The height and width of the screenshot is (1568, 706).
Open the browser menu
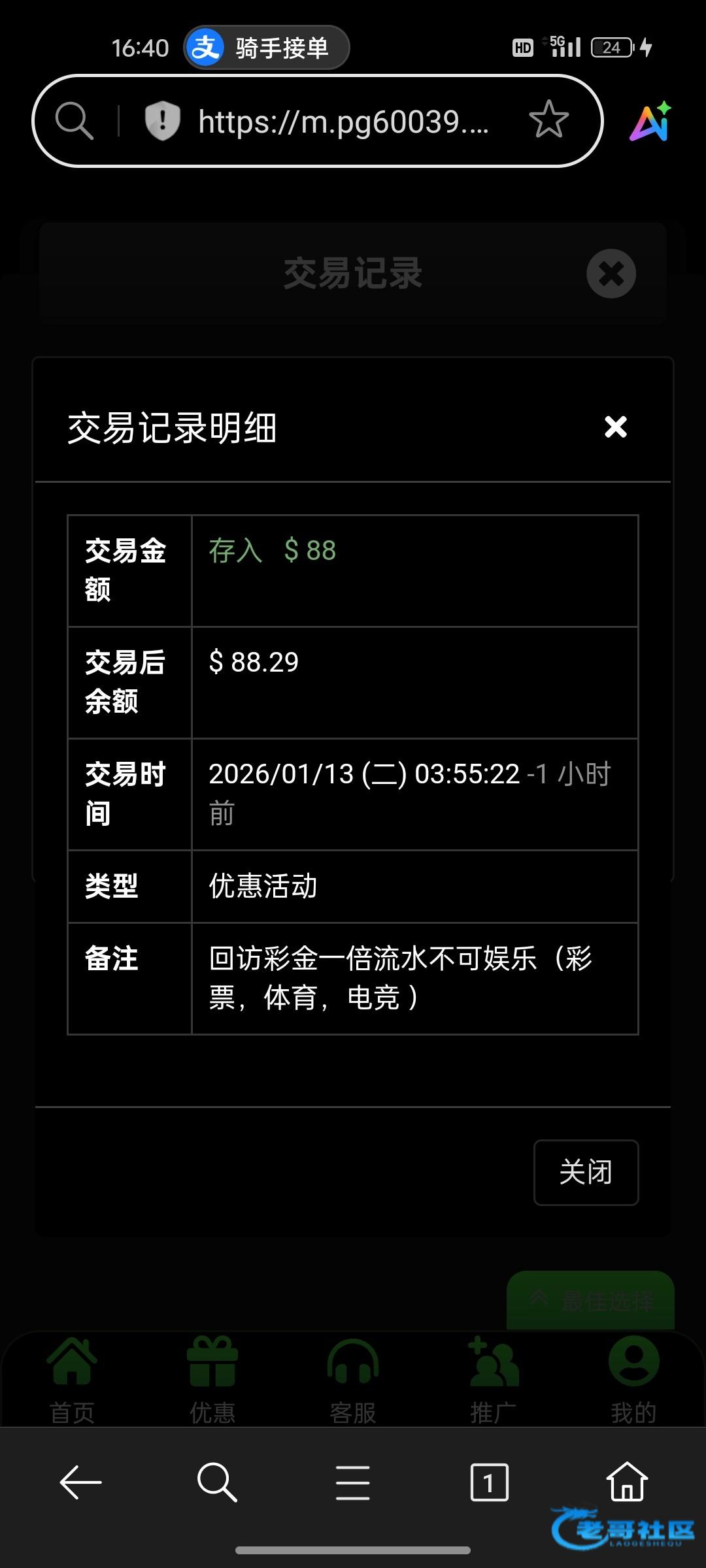click(353, 1482)
